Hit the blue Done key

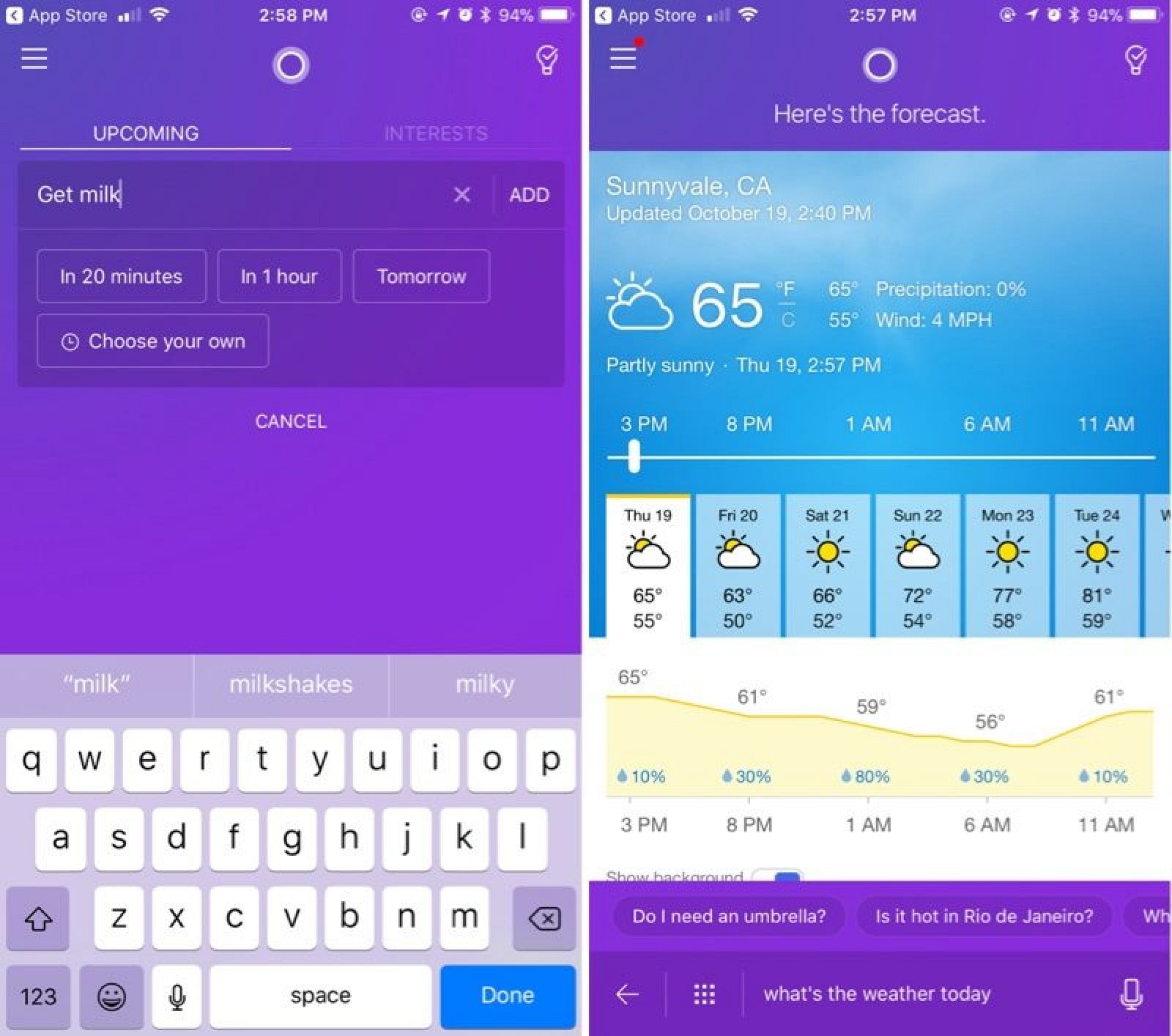tap(508, 995)
